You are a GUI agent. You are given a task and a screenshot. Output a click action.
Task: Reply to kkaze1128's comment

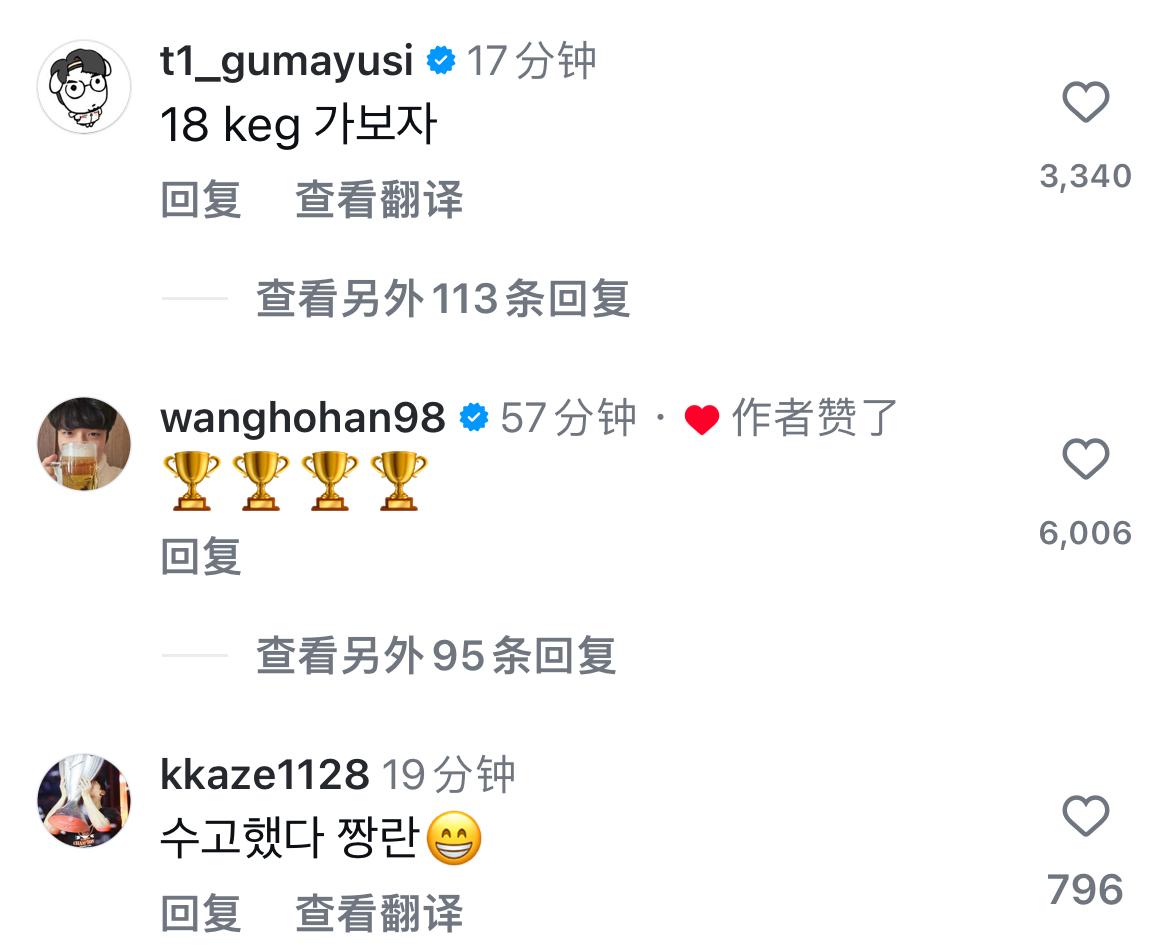coord(201,912)
